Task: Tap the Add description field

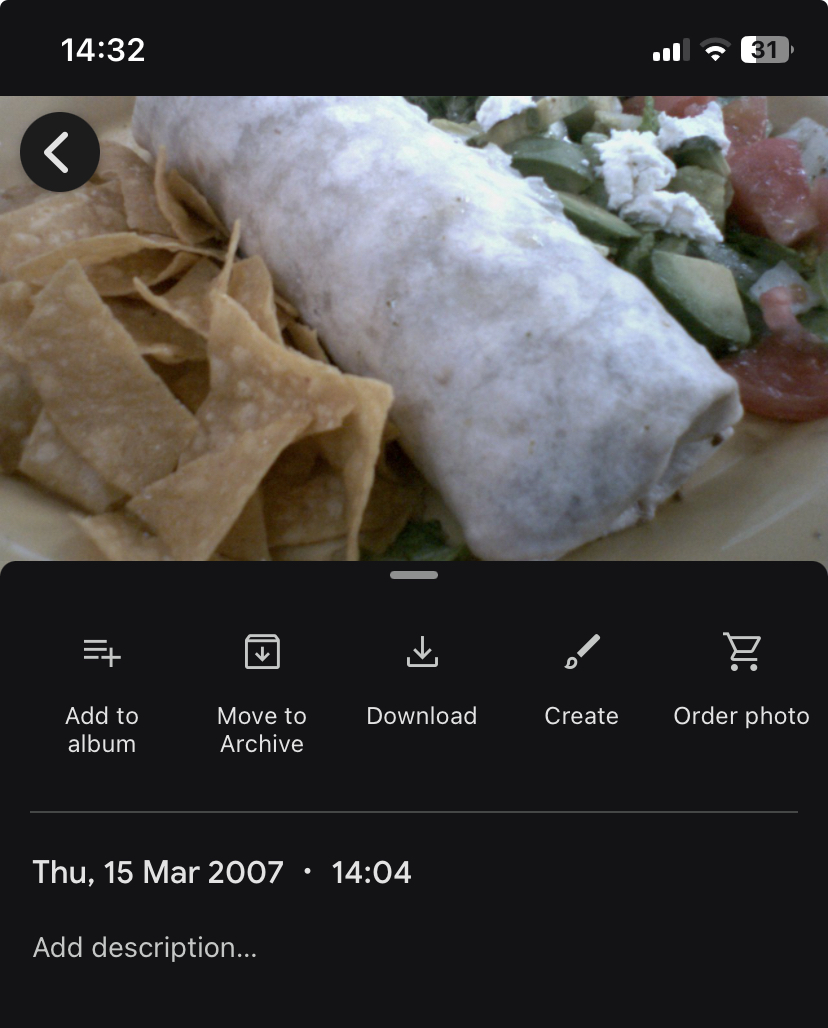Action: [146, 948]
